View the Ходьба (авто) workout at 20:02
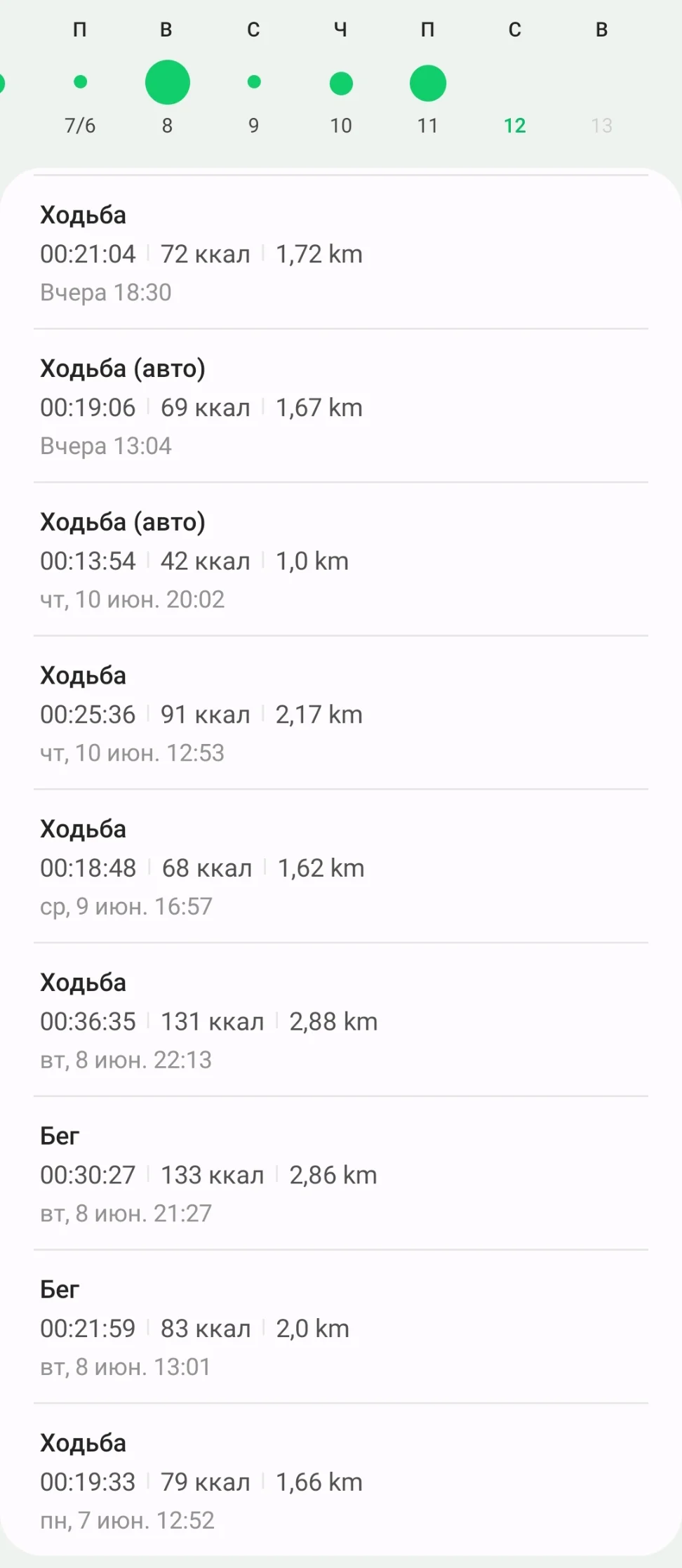Viewport: 682px width, 1568px height. pos(341,560)
